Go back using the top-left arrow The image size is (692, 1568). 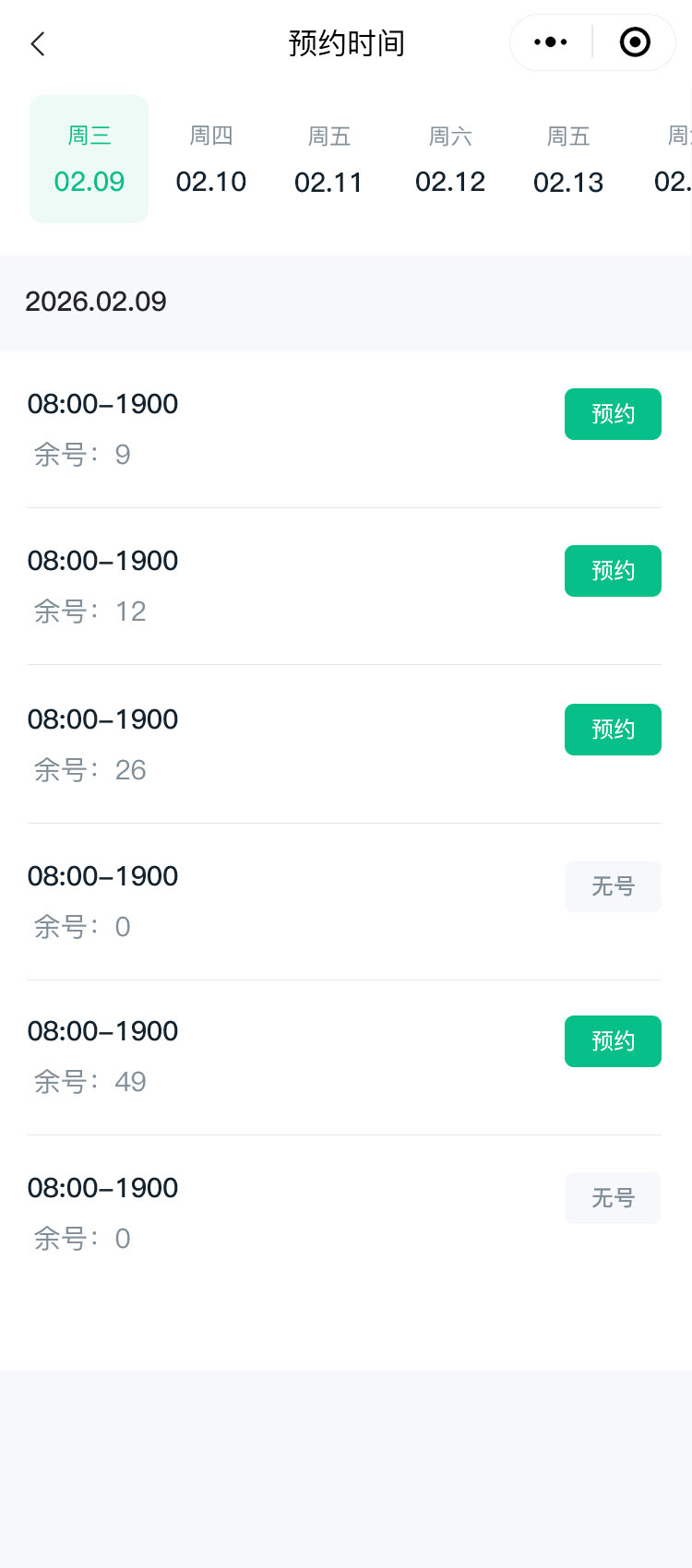pos(38,43)
